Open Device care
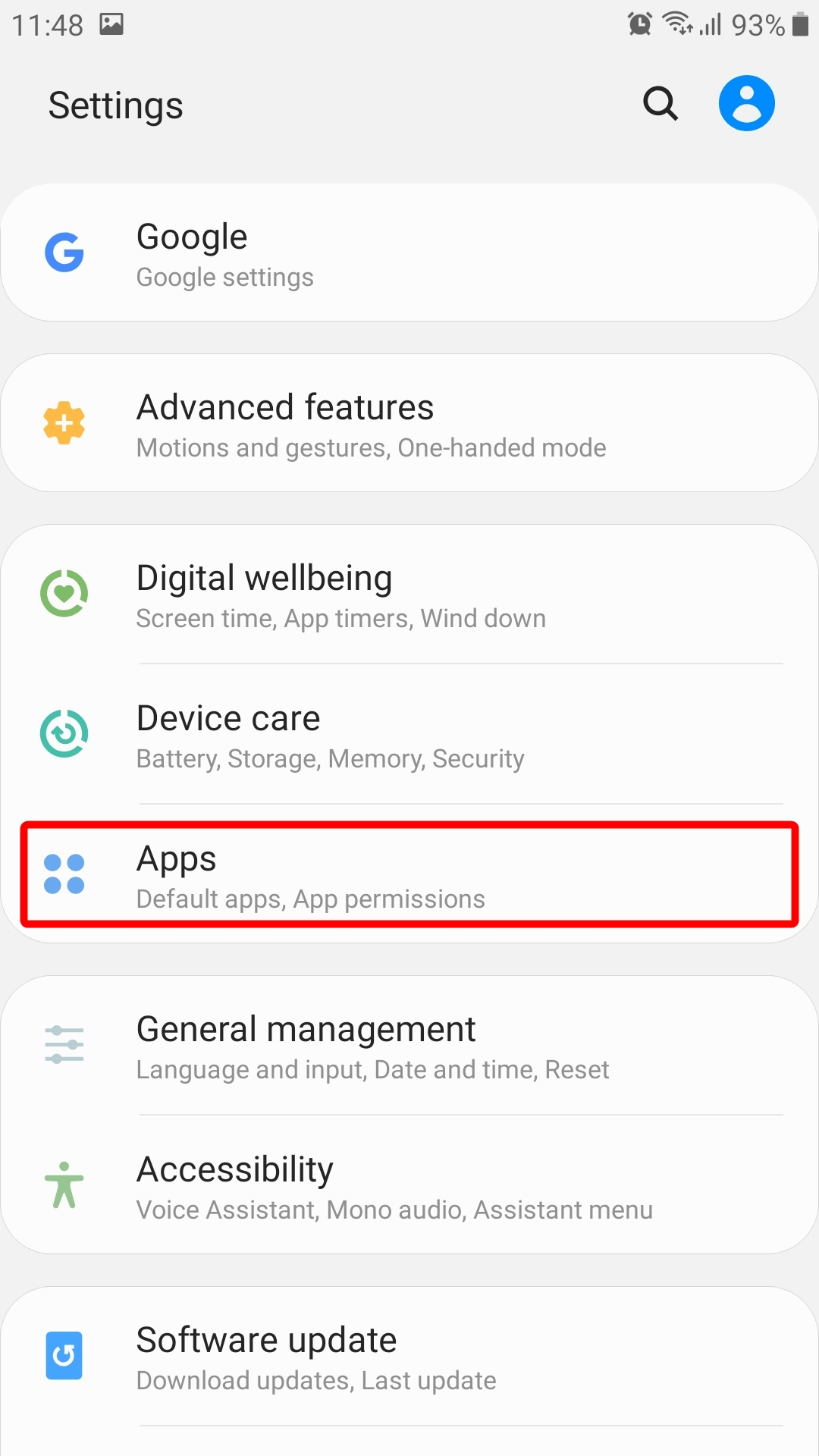This screenshot has height=1456, width=819. point(409,735)
